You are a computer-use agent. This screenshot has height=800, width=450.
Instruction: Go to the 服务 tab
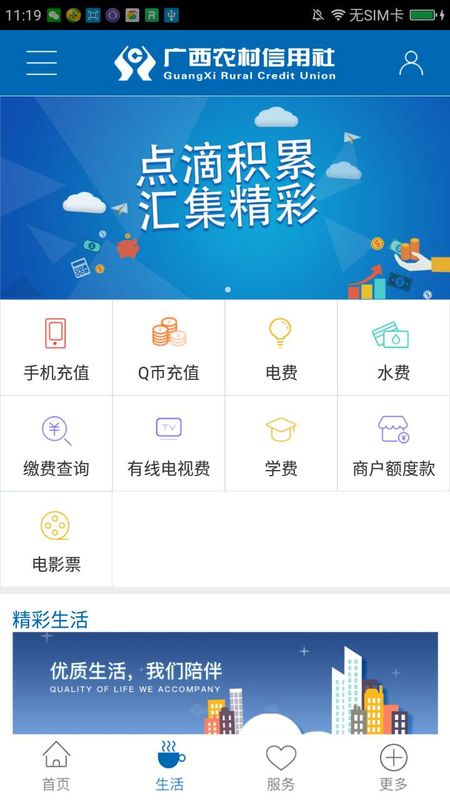point(281,767)
